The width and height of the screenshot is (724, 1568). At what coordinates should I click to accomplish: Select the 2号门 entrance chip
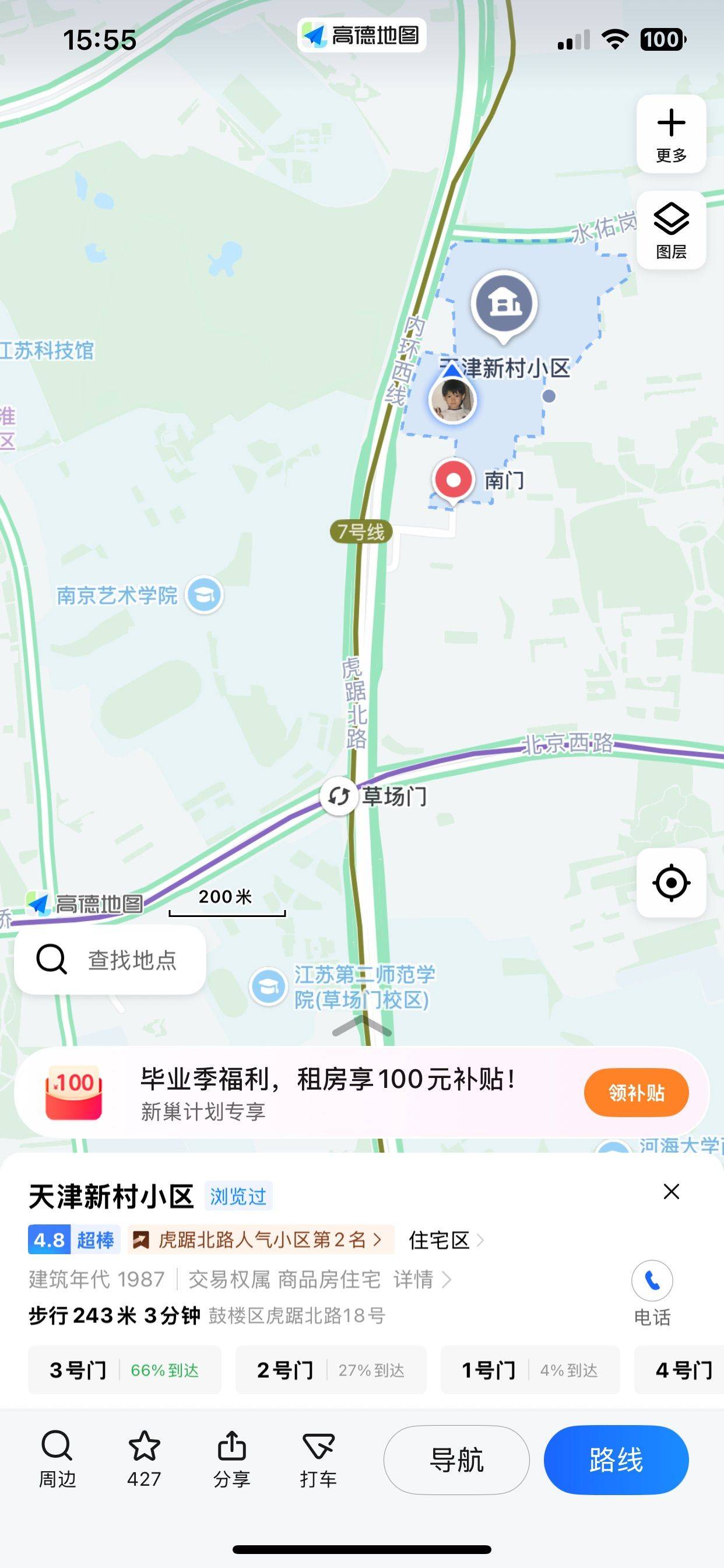331,1370
